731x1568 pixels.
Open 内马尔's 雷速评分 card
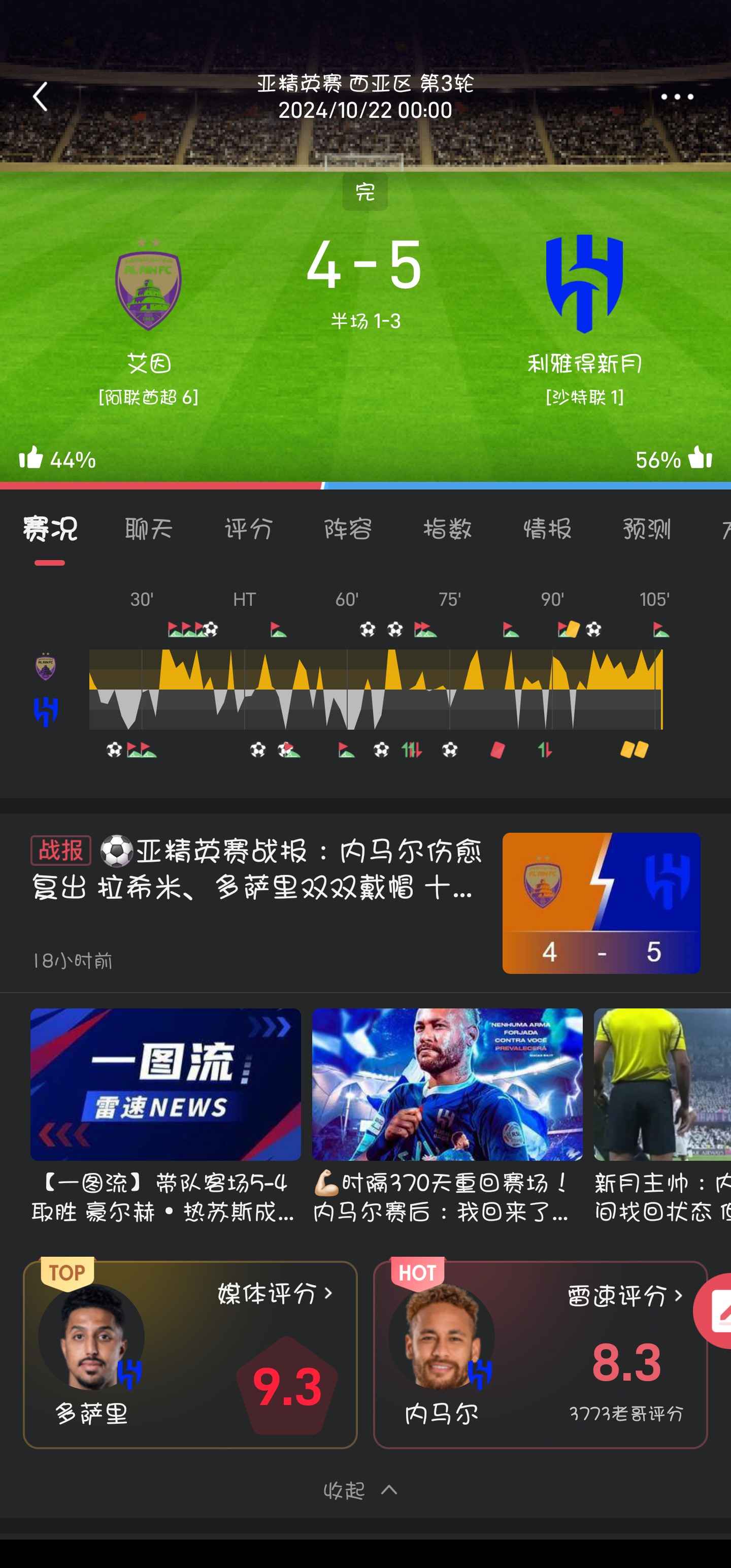coord(539,1354)
